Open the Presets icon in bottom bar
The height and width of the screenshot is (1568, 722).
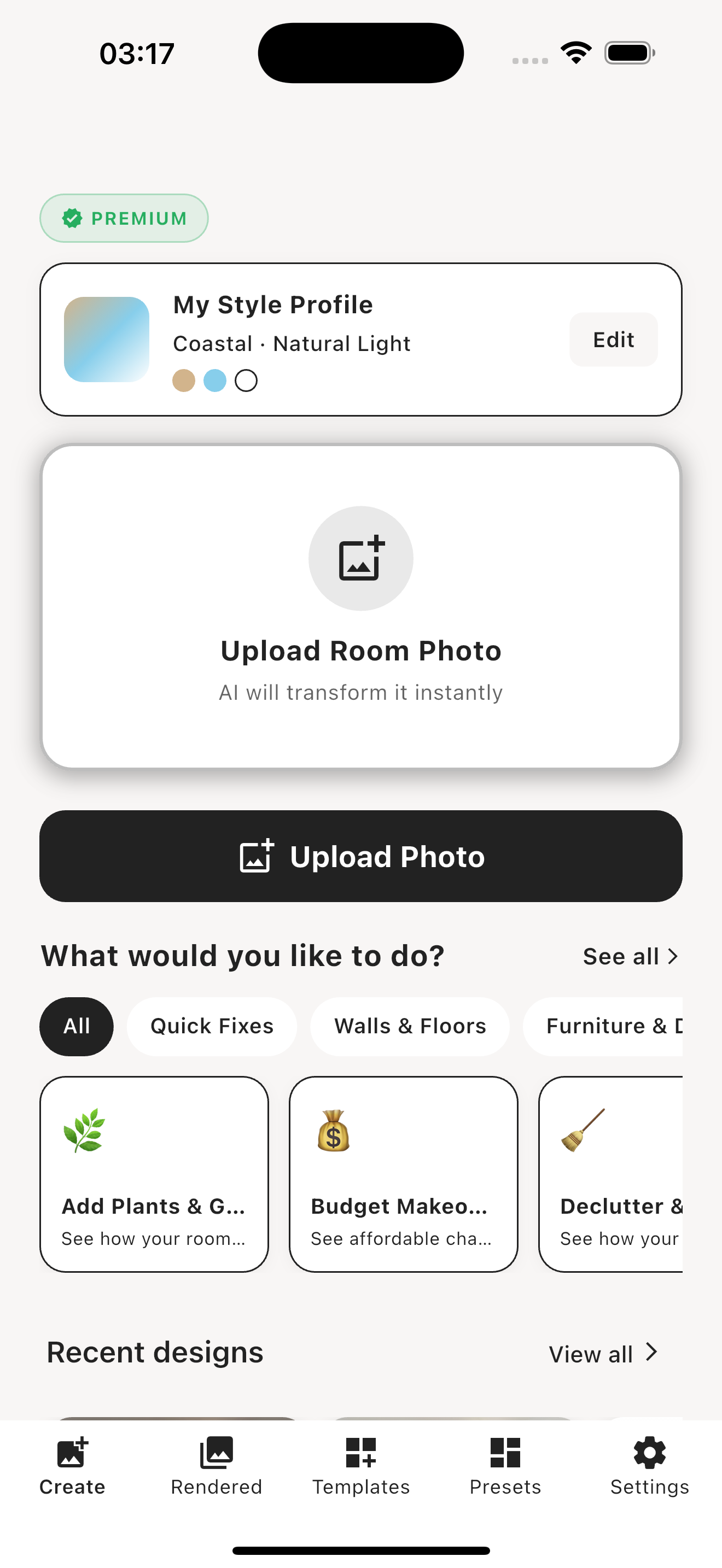(505, 1453)
